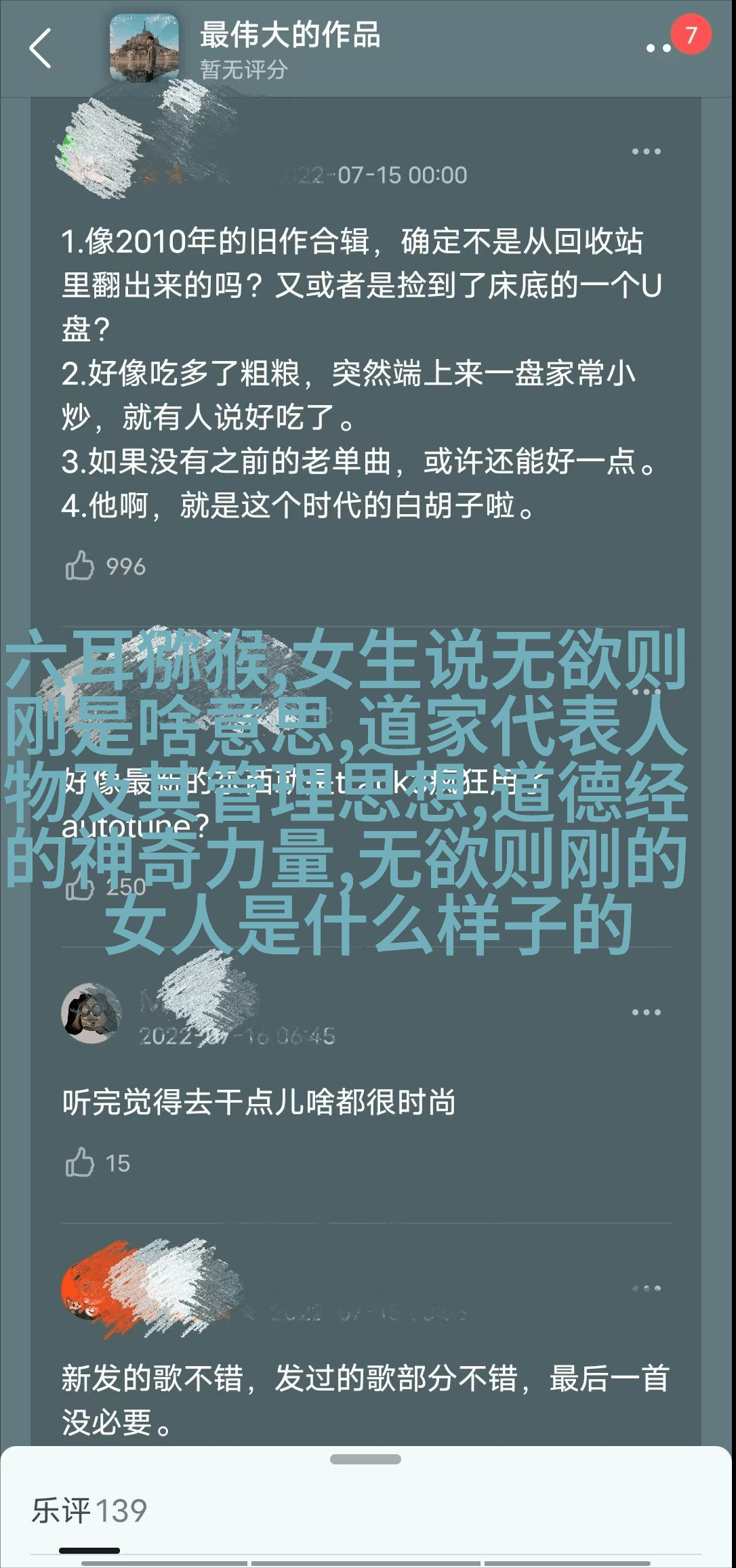Like the comment 听完觉得去干点儿啥都很时尚
Viewport: 736px width, 1568px height.
click(x=80, y=1163)
